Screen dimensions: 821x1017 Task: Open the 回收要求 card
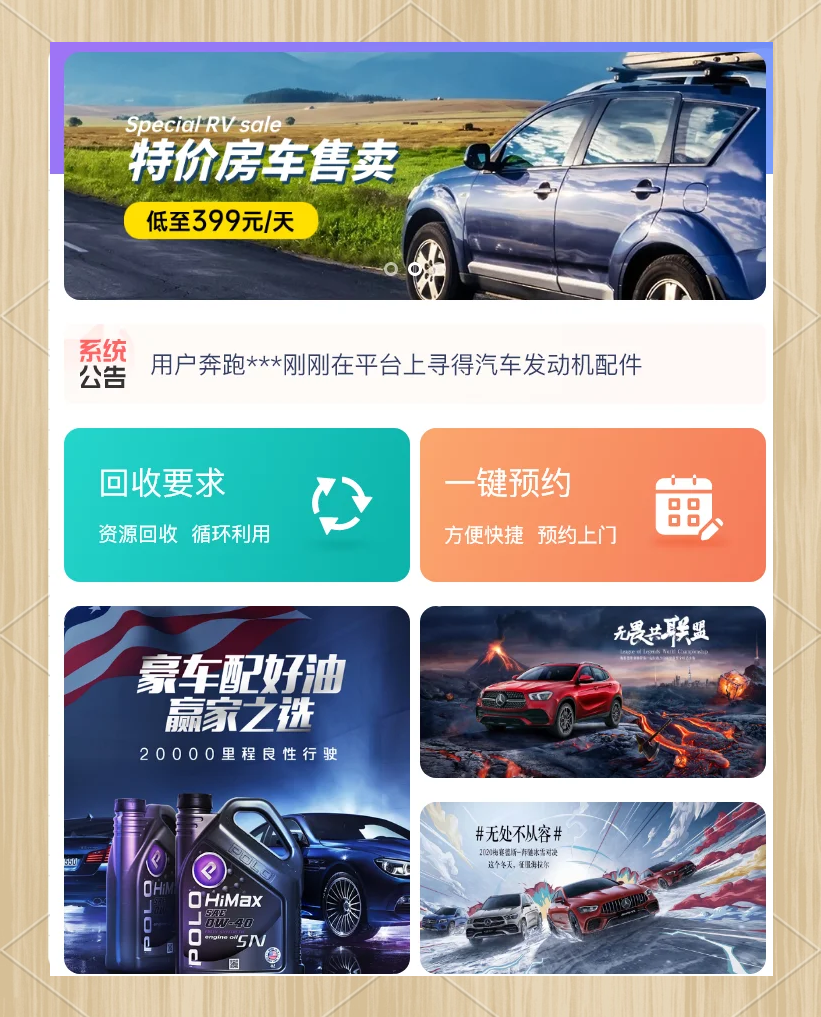click(x=237, y=505)
